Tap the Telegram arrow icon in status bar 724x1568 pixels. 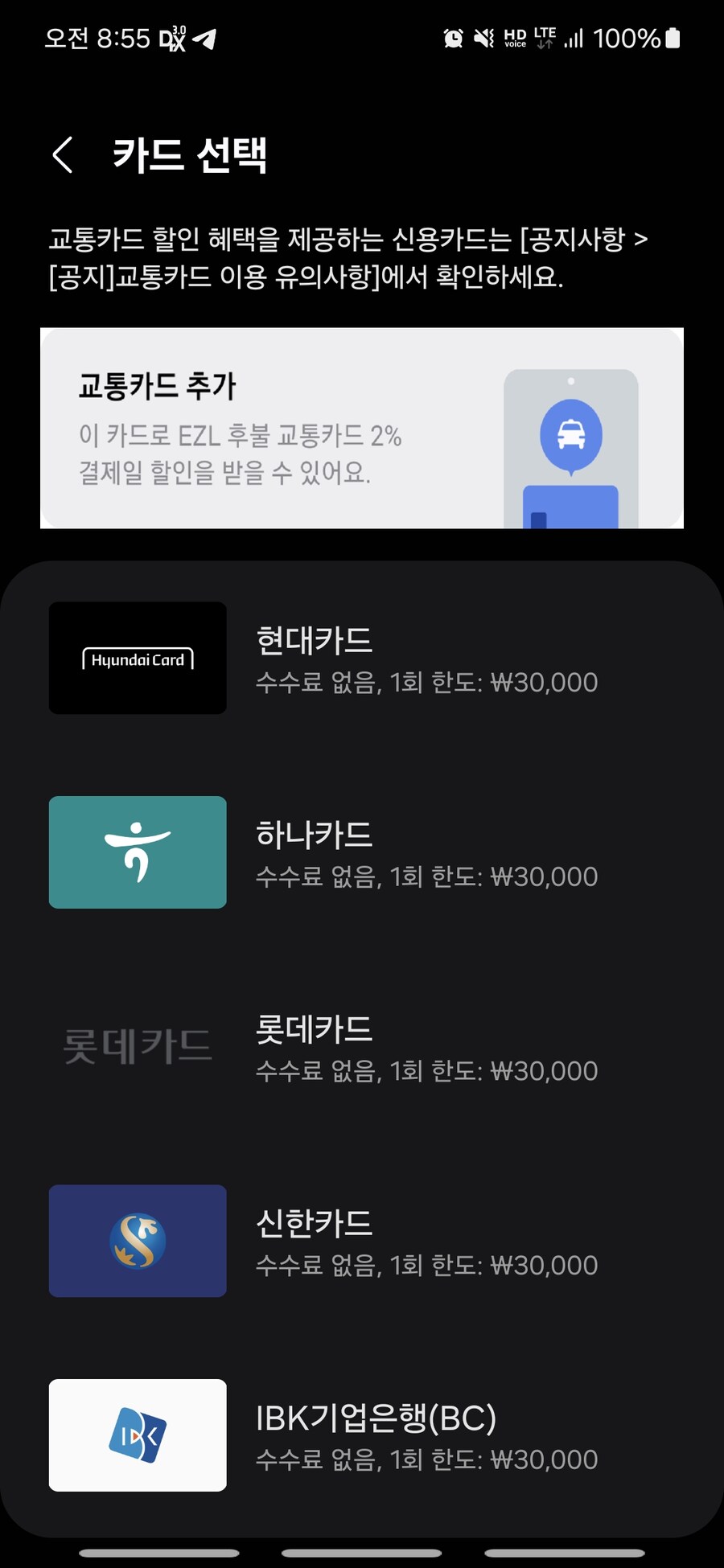click(x=206, y=38)
